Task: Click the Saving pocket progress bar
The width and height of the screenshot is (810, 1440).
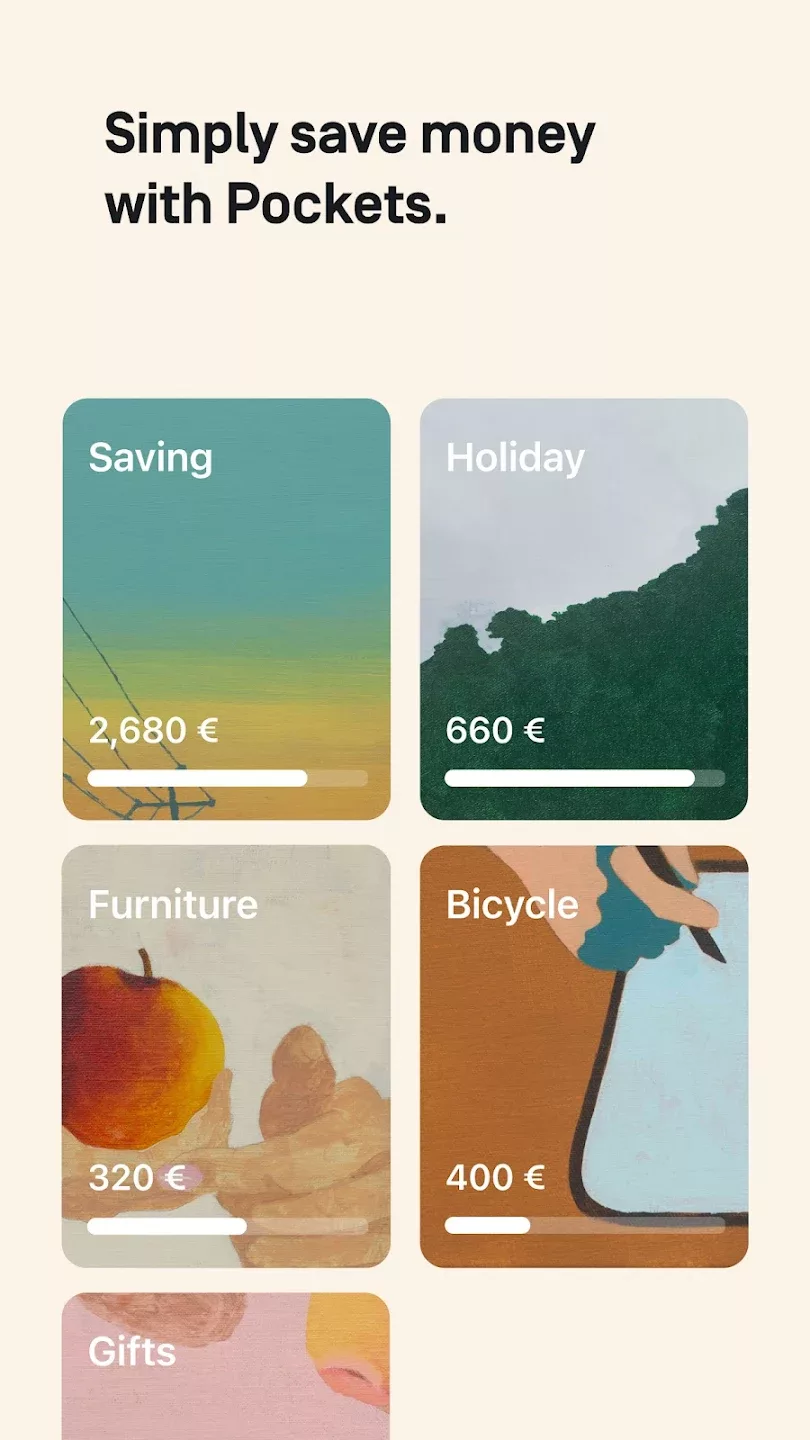Action: point(226,777)
